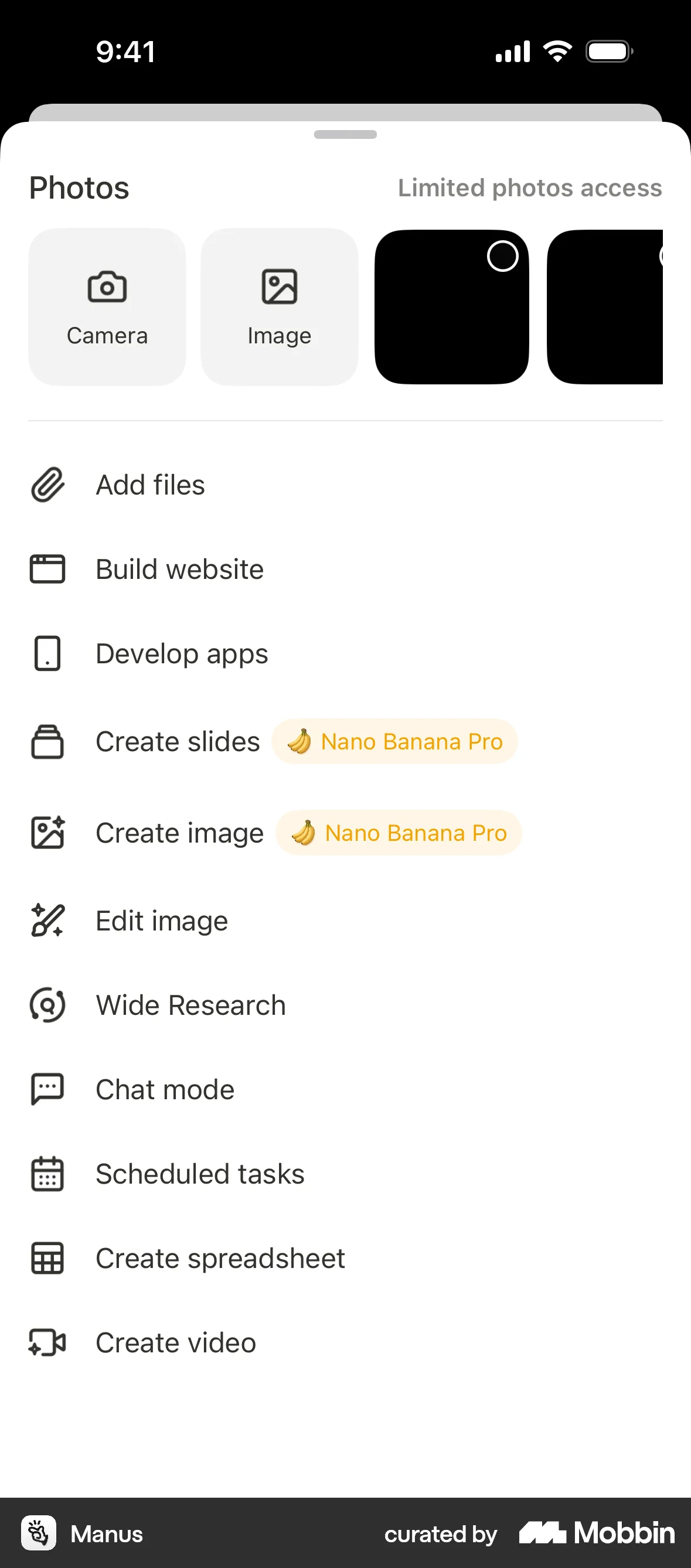The image size is (691, 1568).
Task: Tap the Wide Research icon
Action: coord(47,1005)
